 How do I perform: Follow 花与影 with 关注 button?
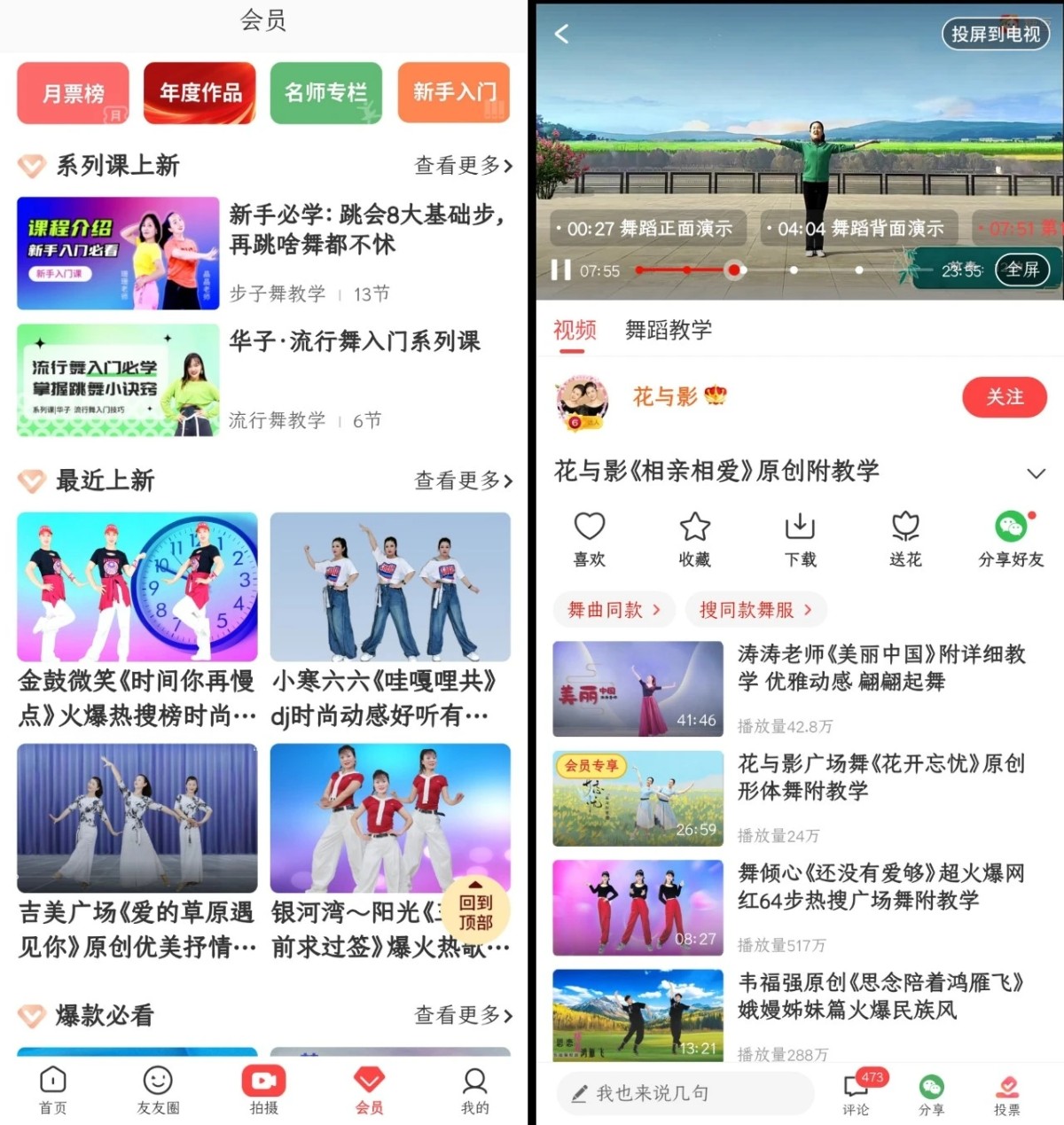click(1004, 397)
